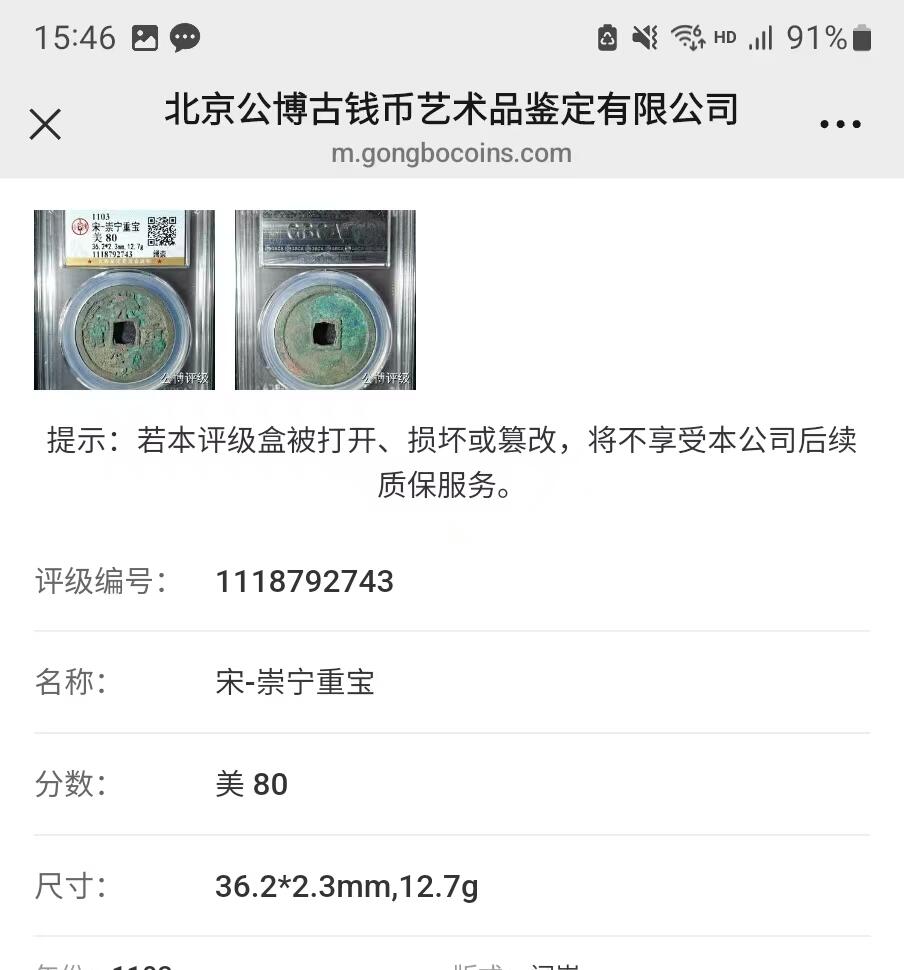This screenshot has width=904, height=970.
Task: Open the three-dot overflow menu
Action: tap(840, 123)
